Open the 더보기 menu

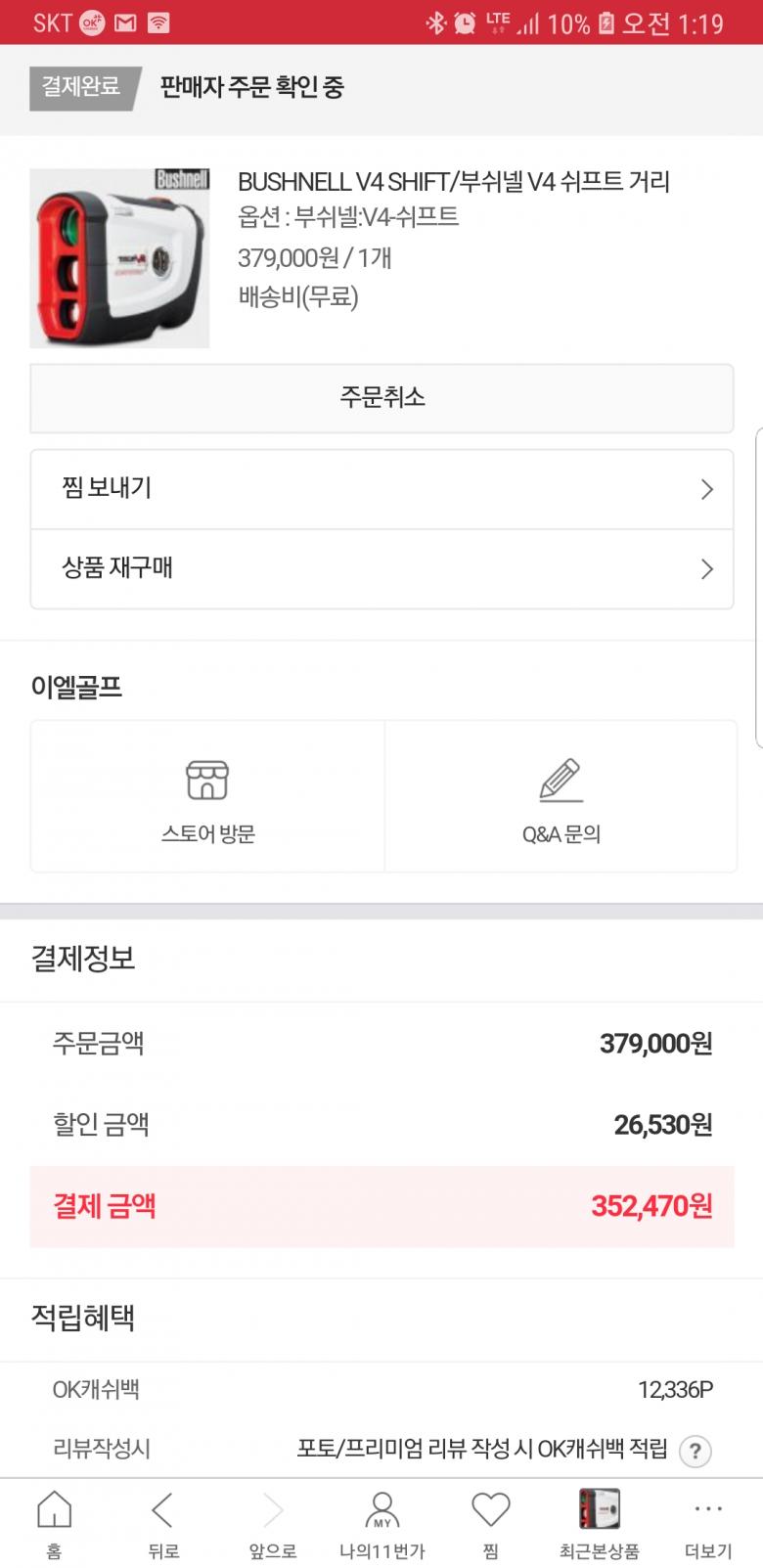(x=707, y=1524)
